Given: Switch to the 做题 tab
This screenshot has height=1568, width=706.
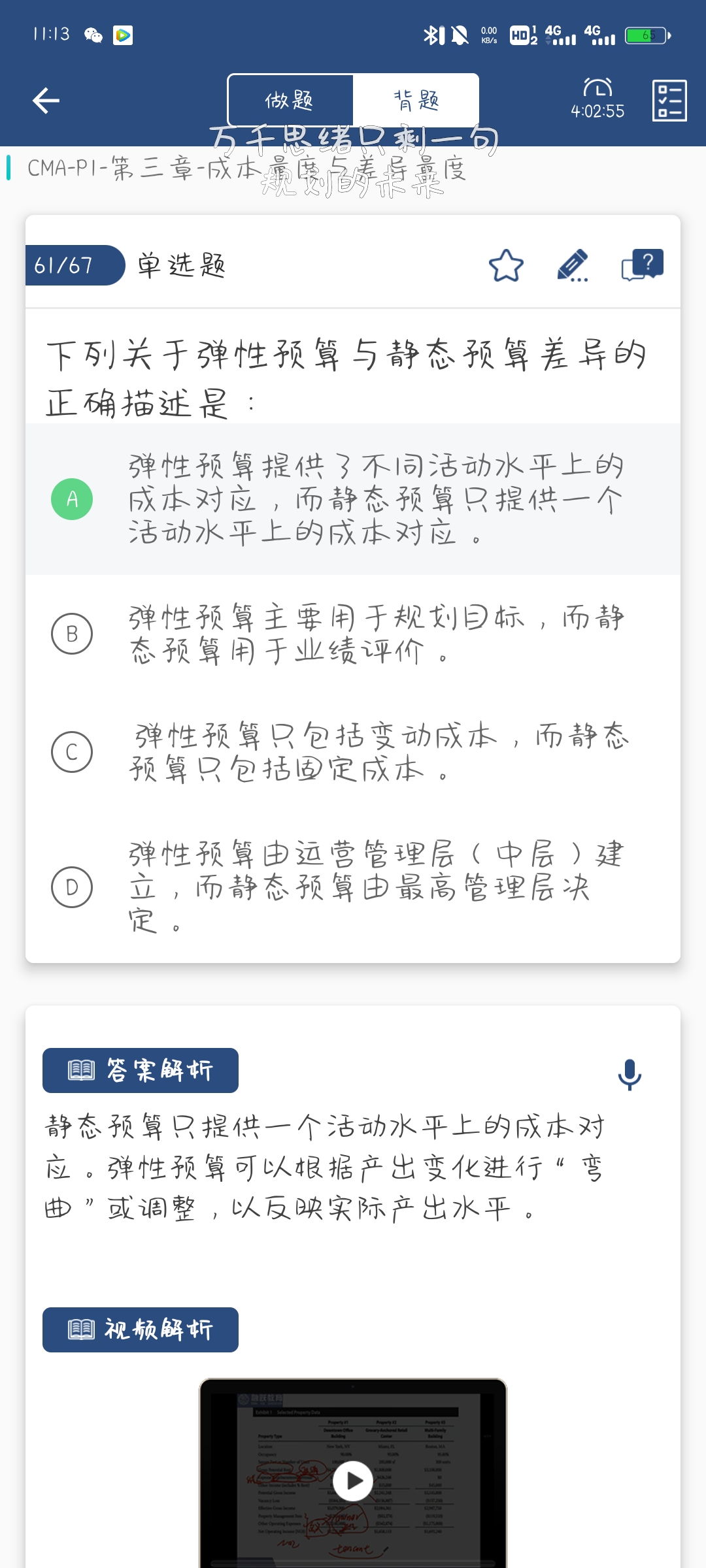Looking at the screenshot, I should tap(290, 101).
